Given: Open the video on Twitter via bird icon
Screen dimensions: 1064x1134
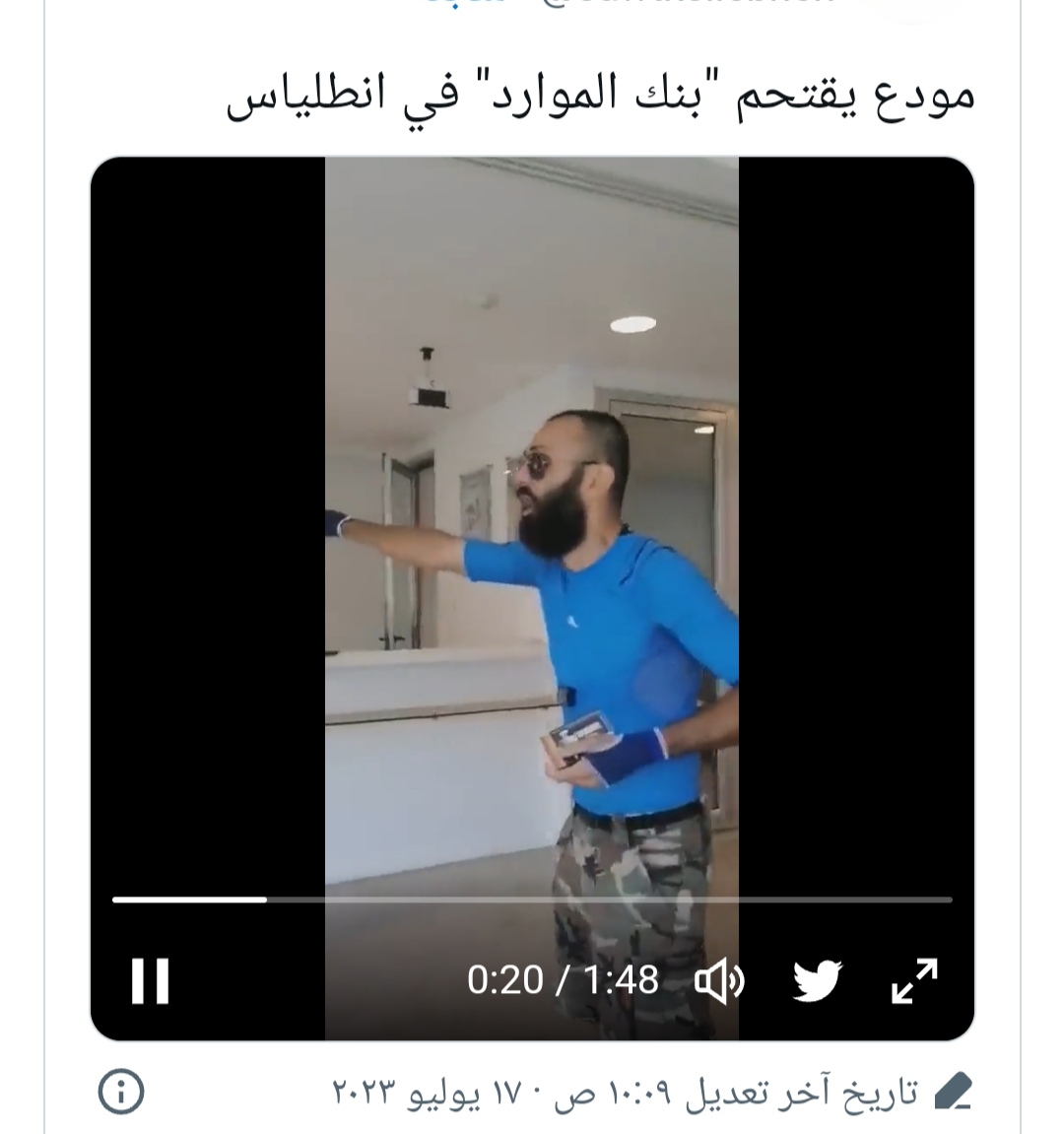Looking at the screenshot, I should point(818,980).
